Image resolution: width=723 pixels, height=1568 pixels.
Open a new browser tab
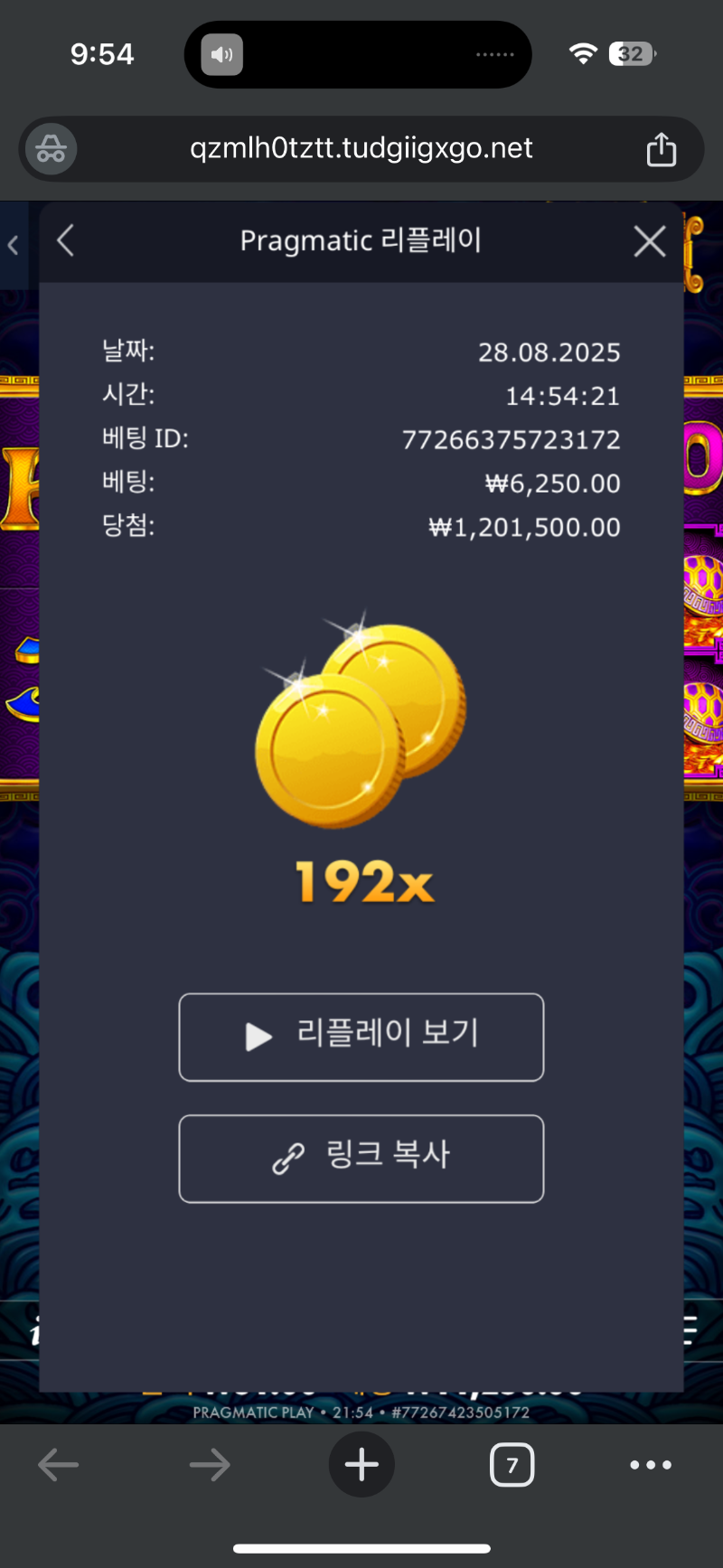[361, 1464]
